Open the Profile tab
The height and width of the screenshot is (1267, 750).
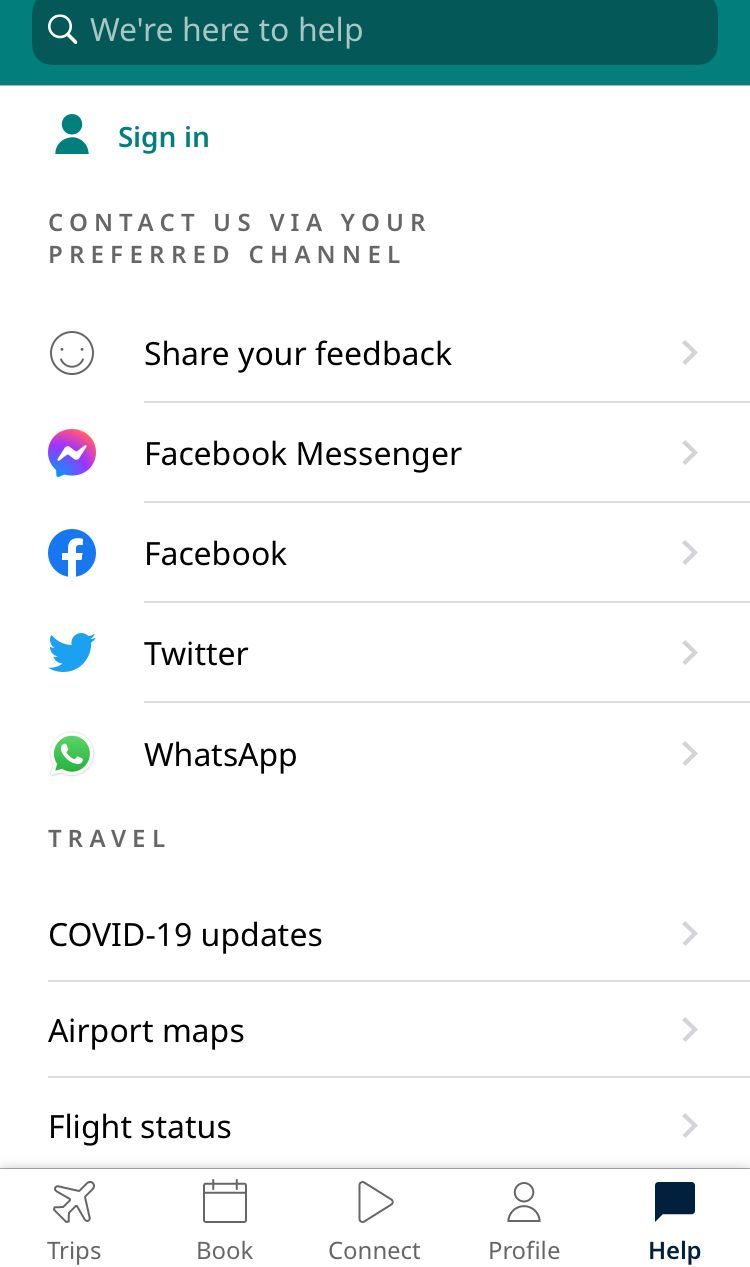coord(524,1220)
